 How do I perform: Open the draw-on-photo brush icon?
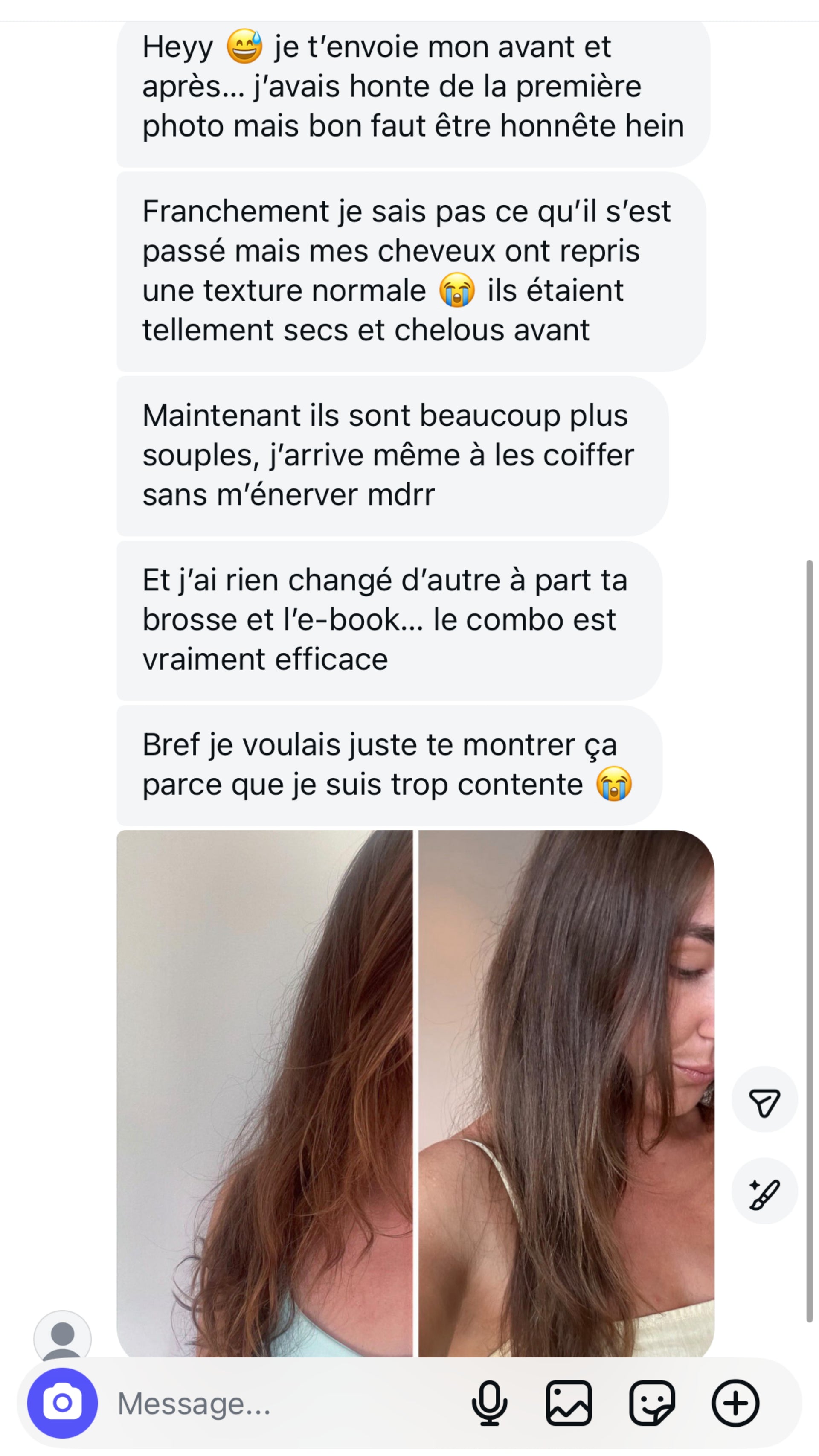pyautogui.click(x=764, y=1191)
